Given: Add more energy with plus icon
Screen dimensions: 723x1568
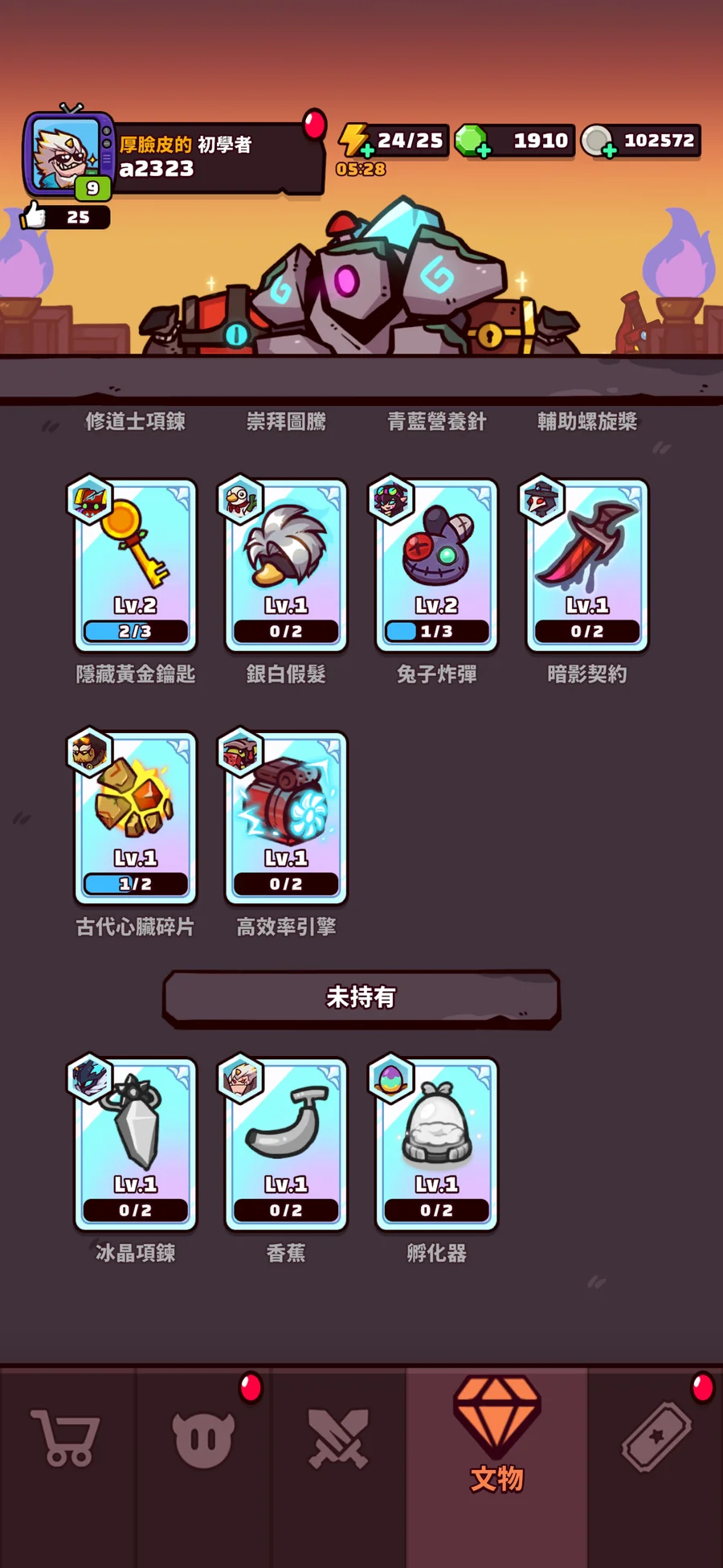Looking at the screenshot, I should click(367, 150).
